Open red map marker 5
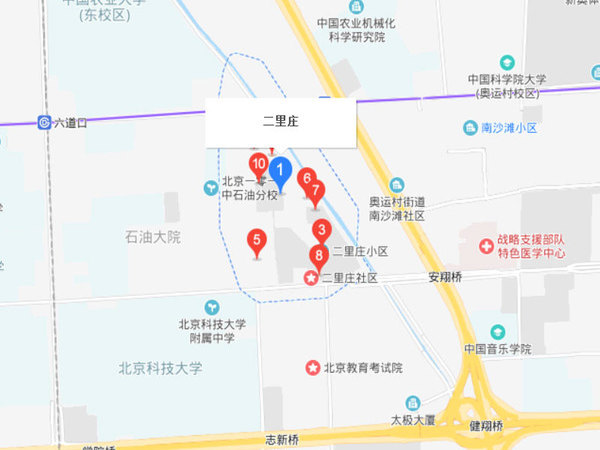 (x=257, y=240)
